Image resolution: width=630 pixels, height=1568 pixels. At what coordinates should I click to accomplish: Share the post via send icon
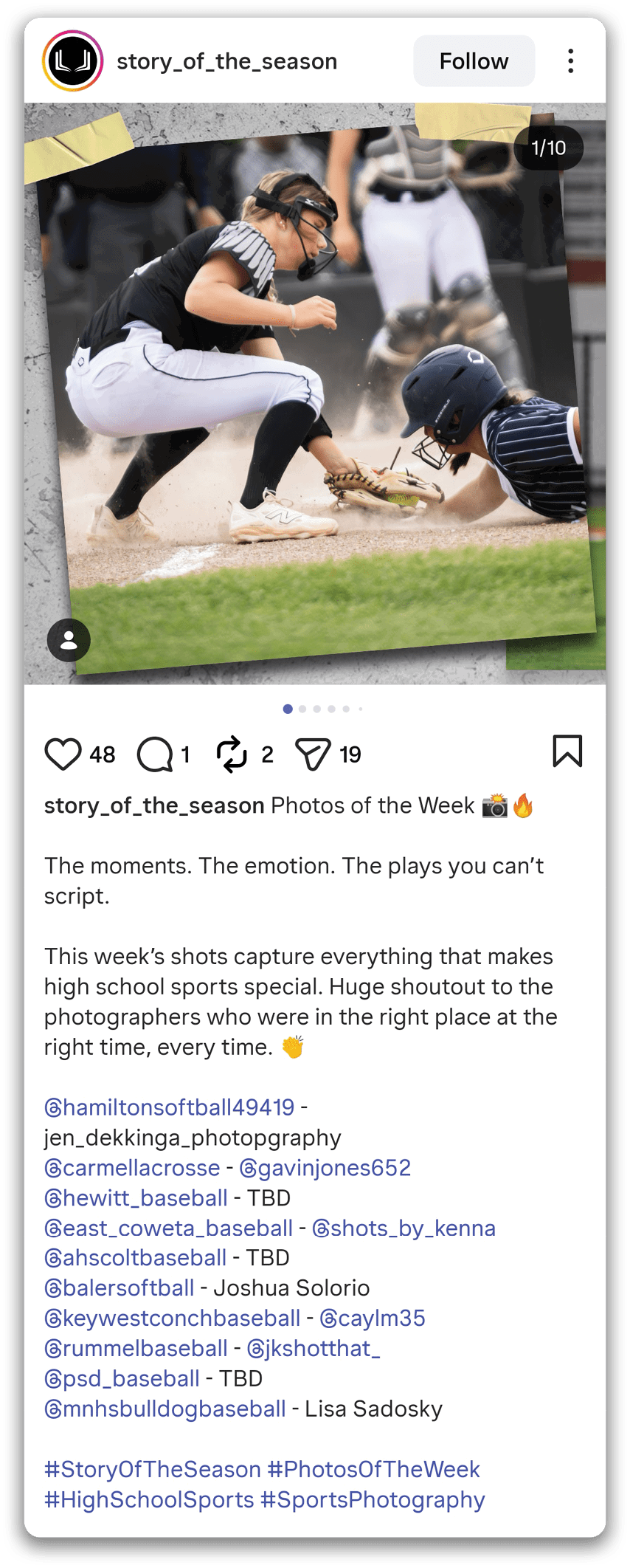click(x=313, y=754)
